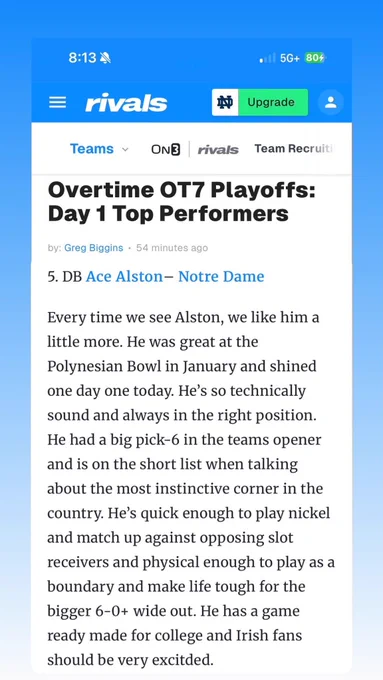
Task: Tap the rivals logo in the header
Action: coord(126,103)
